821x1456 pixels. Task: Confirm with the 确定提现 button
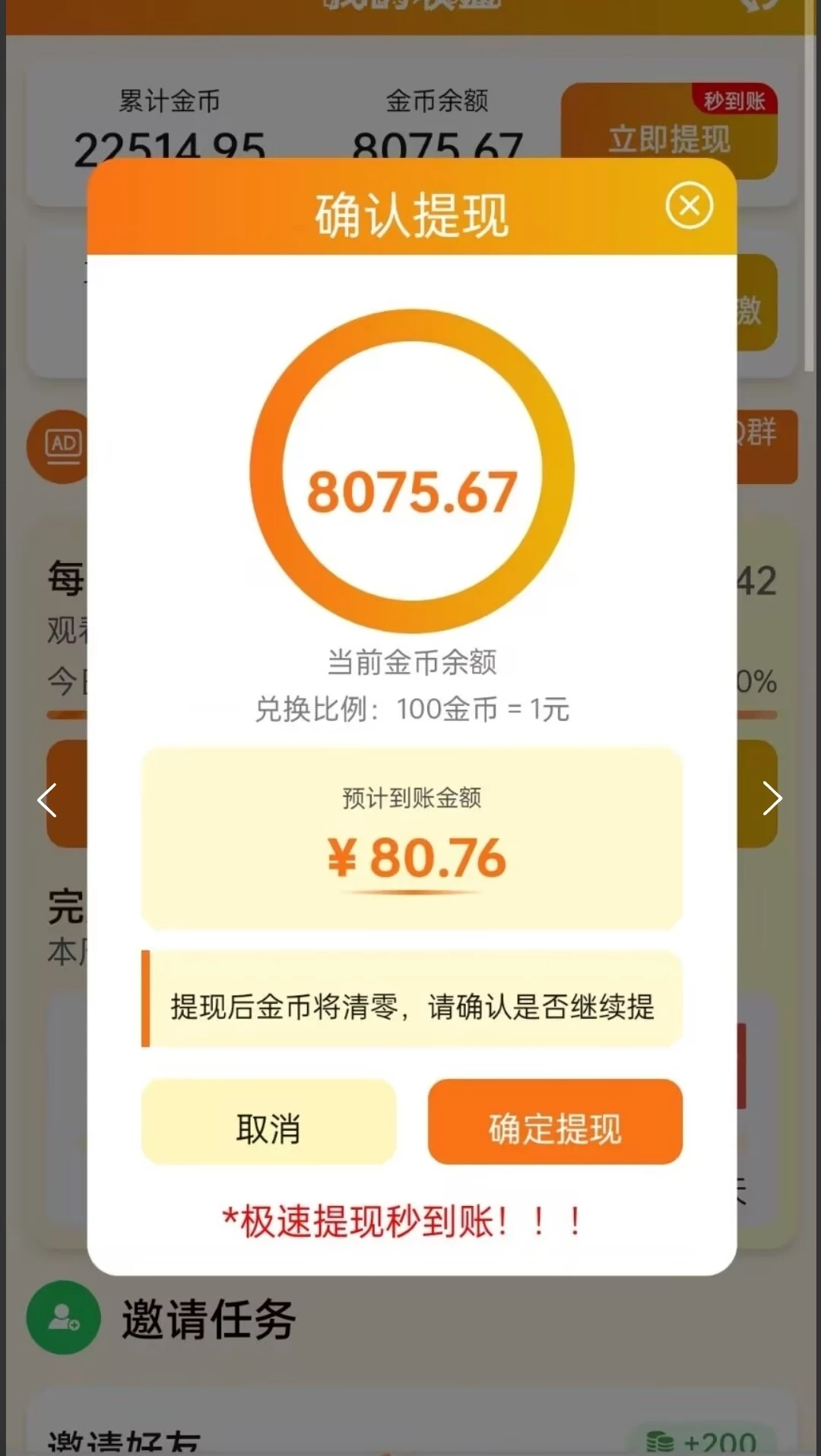[555, 1122]
